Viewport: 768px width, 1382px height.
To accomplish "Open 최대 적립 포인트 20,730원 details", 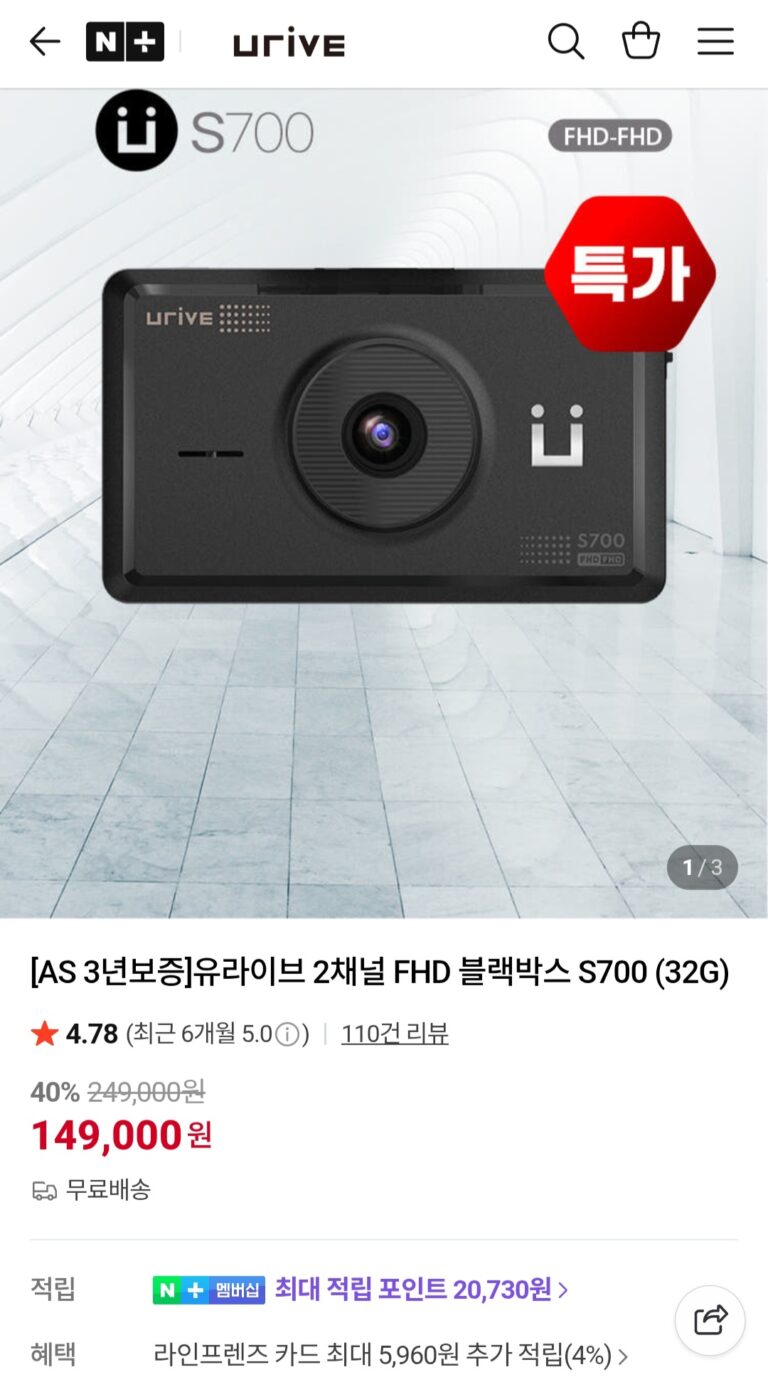I will [x=420, y=1290].
